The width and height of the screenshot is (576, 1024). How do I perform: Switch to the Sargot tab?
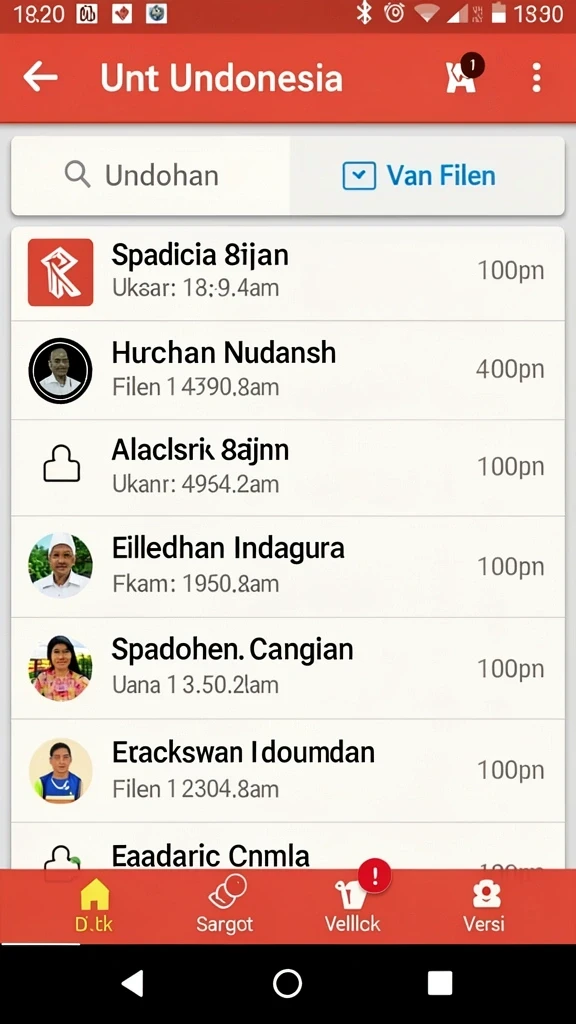(x=225, y=906)
